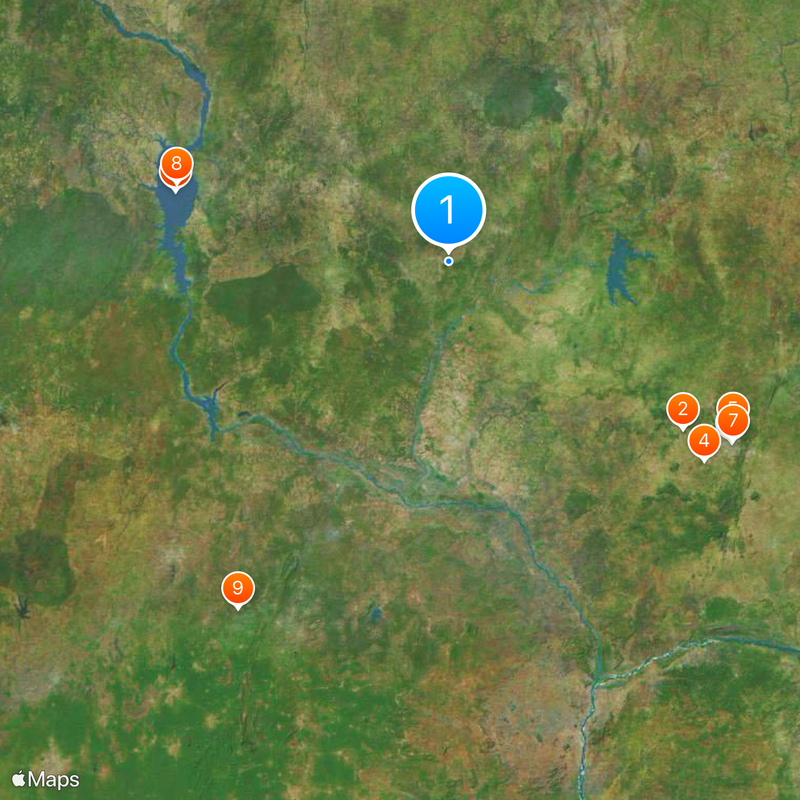The height and width of the screenshot is (800, 800).
Task: Tap the orange pin numbered 9
Action: 237,588
